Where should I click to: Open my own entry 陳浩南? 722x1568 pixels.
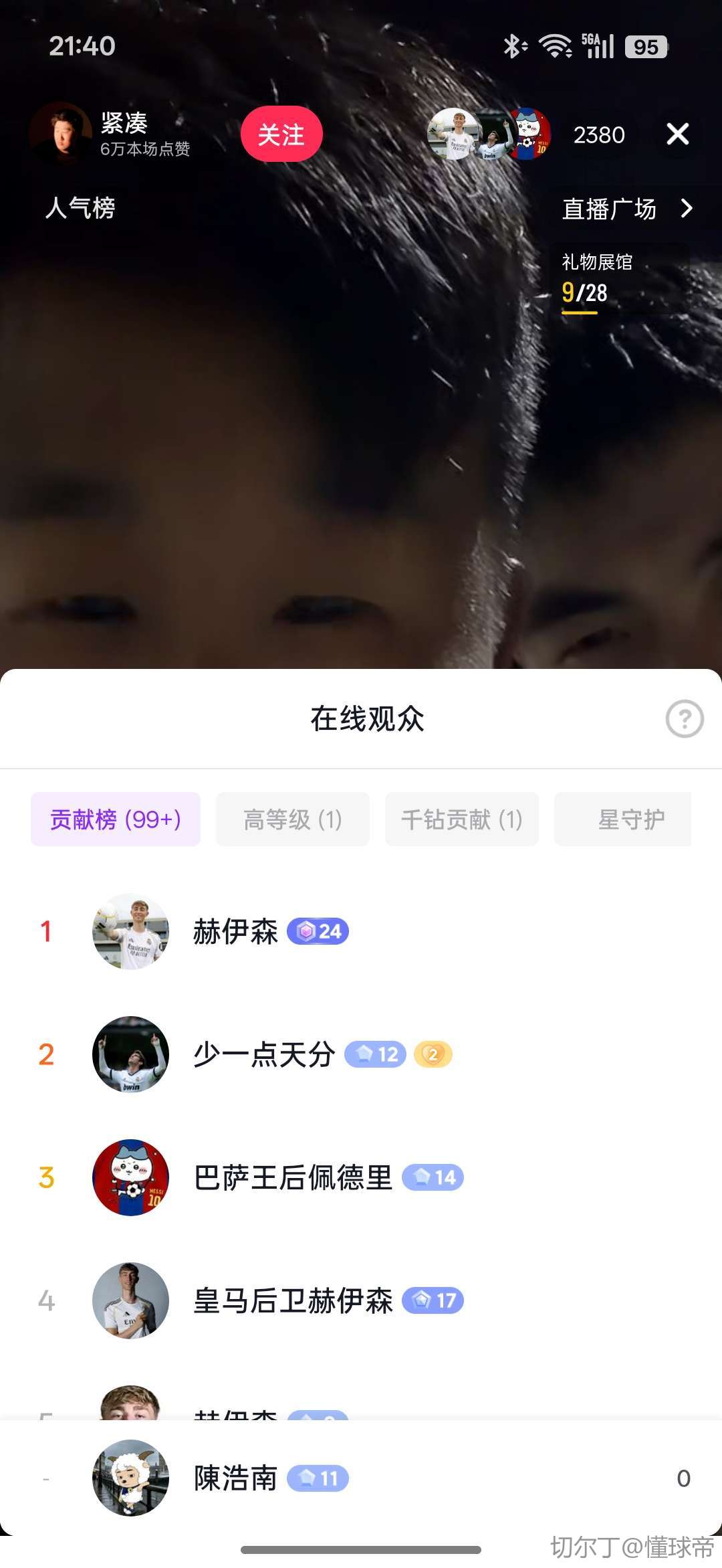click(235, 1478)
